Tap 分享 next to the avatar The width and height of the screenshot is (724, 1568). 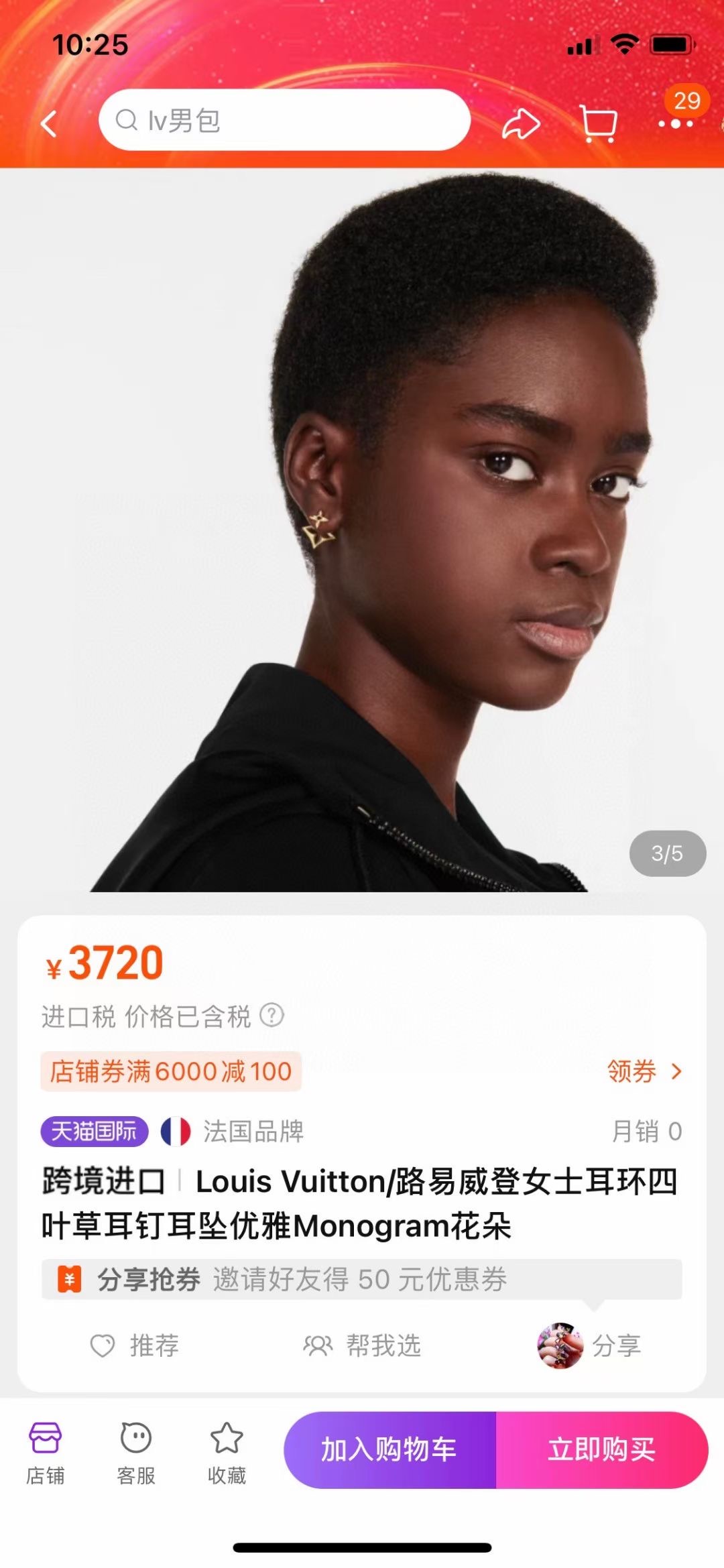coord(590,1345)
